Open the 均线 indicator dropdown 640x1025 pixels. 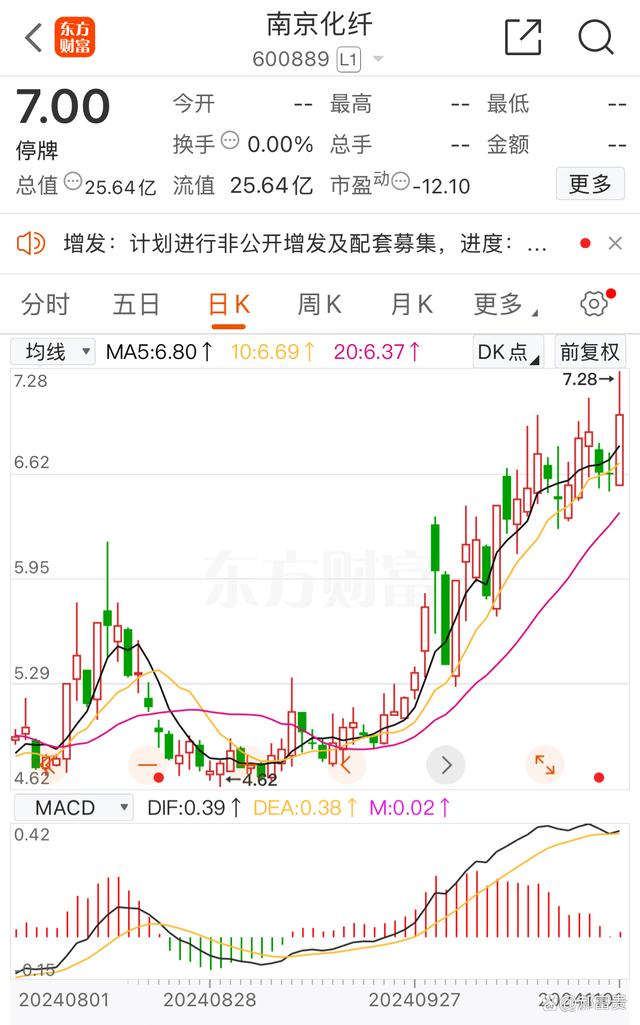point(53,352)
